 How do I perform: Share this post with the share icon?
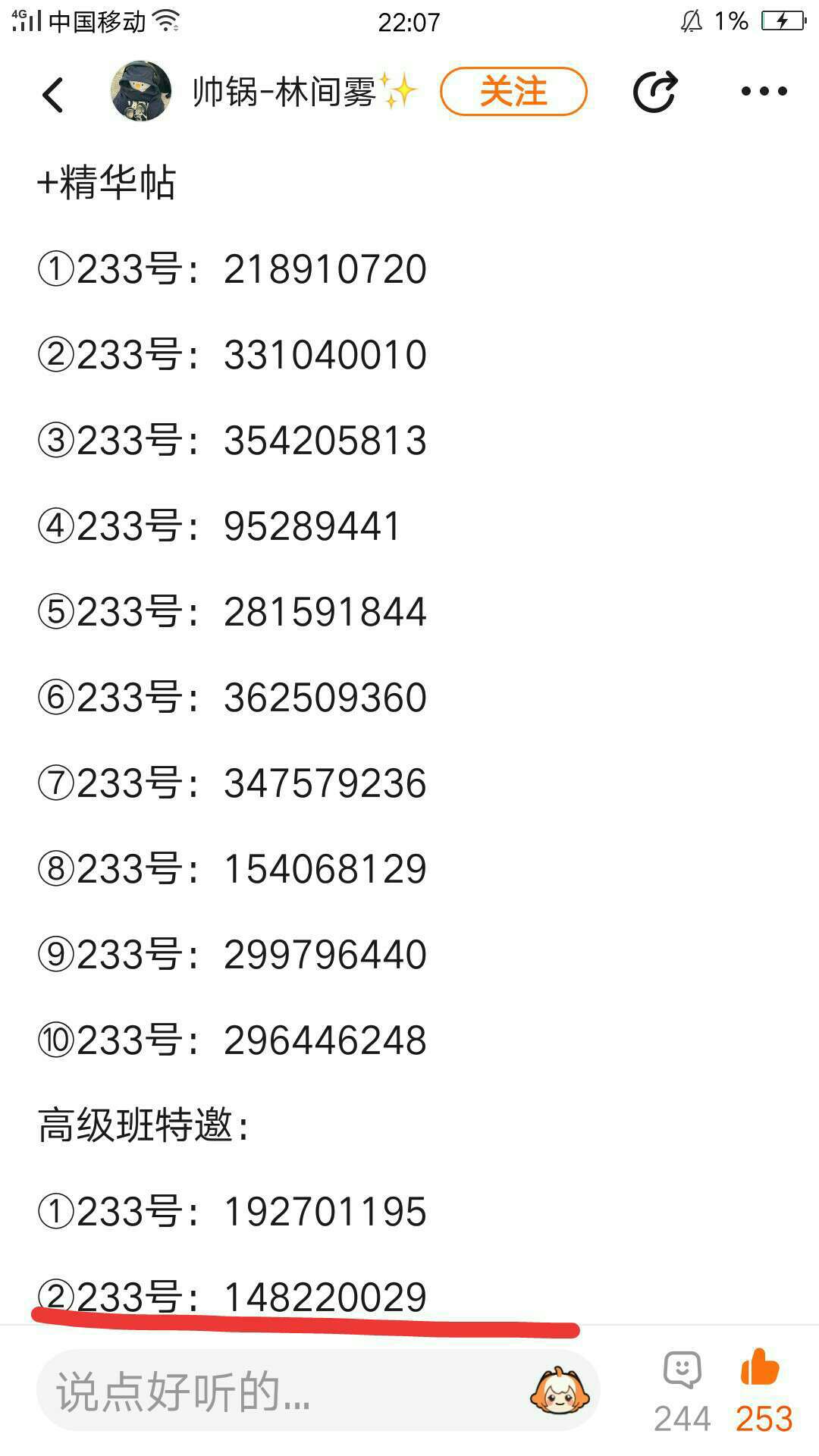pos(654,91)
